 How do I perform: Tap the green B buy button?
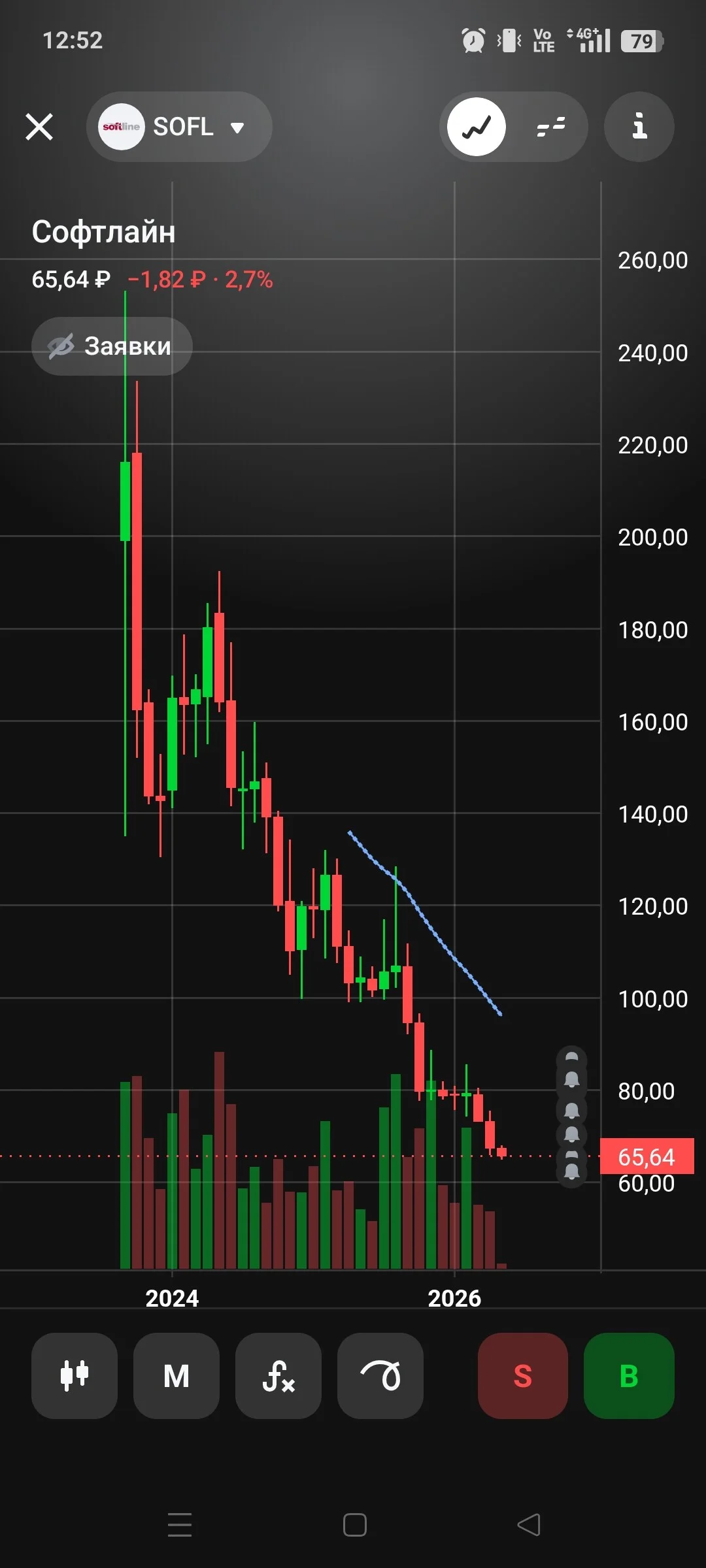(629, 1375)
